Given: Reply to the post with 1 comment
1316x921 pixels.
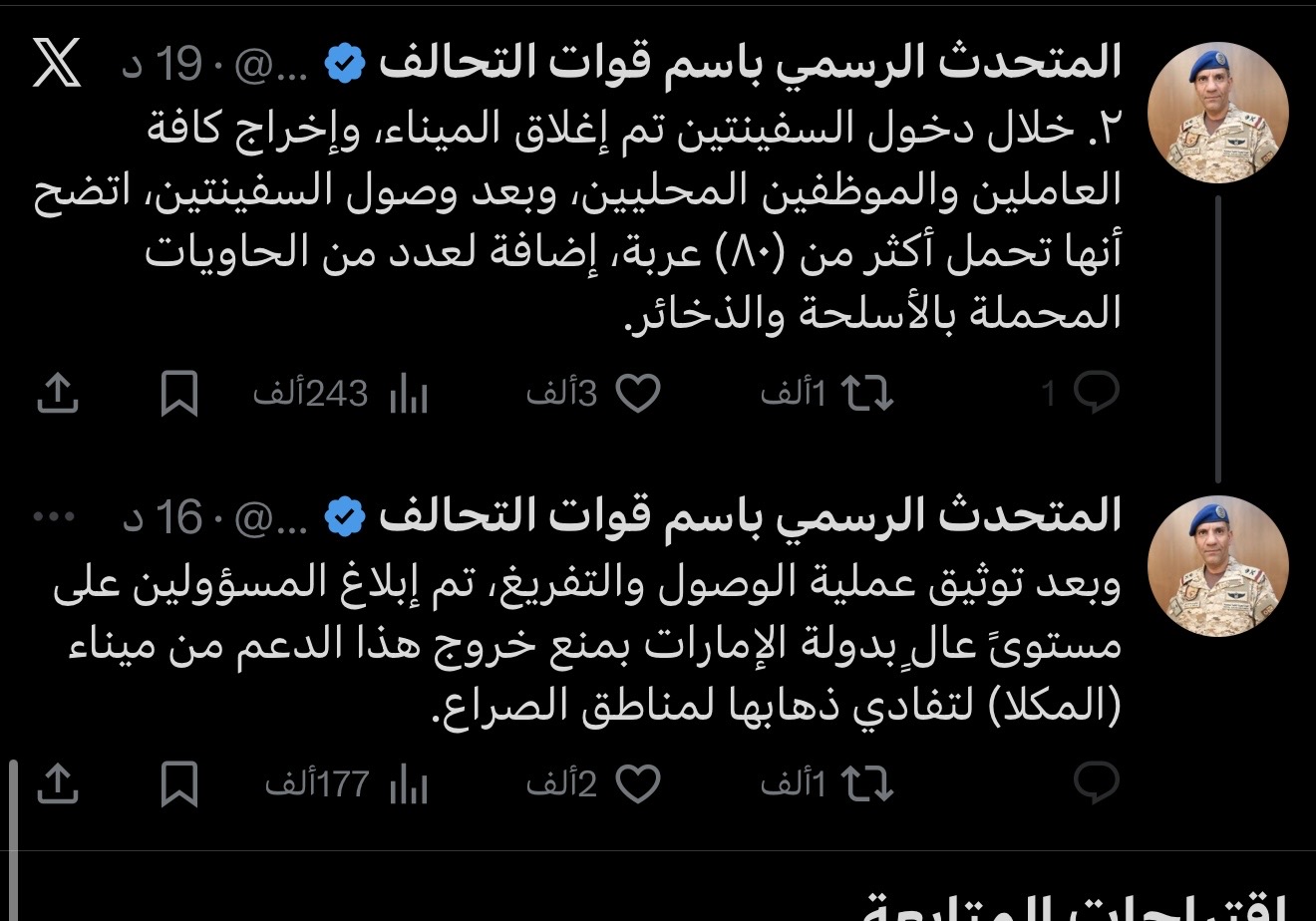Looking at the screenshot, I should (1096, 394).
